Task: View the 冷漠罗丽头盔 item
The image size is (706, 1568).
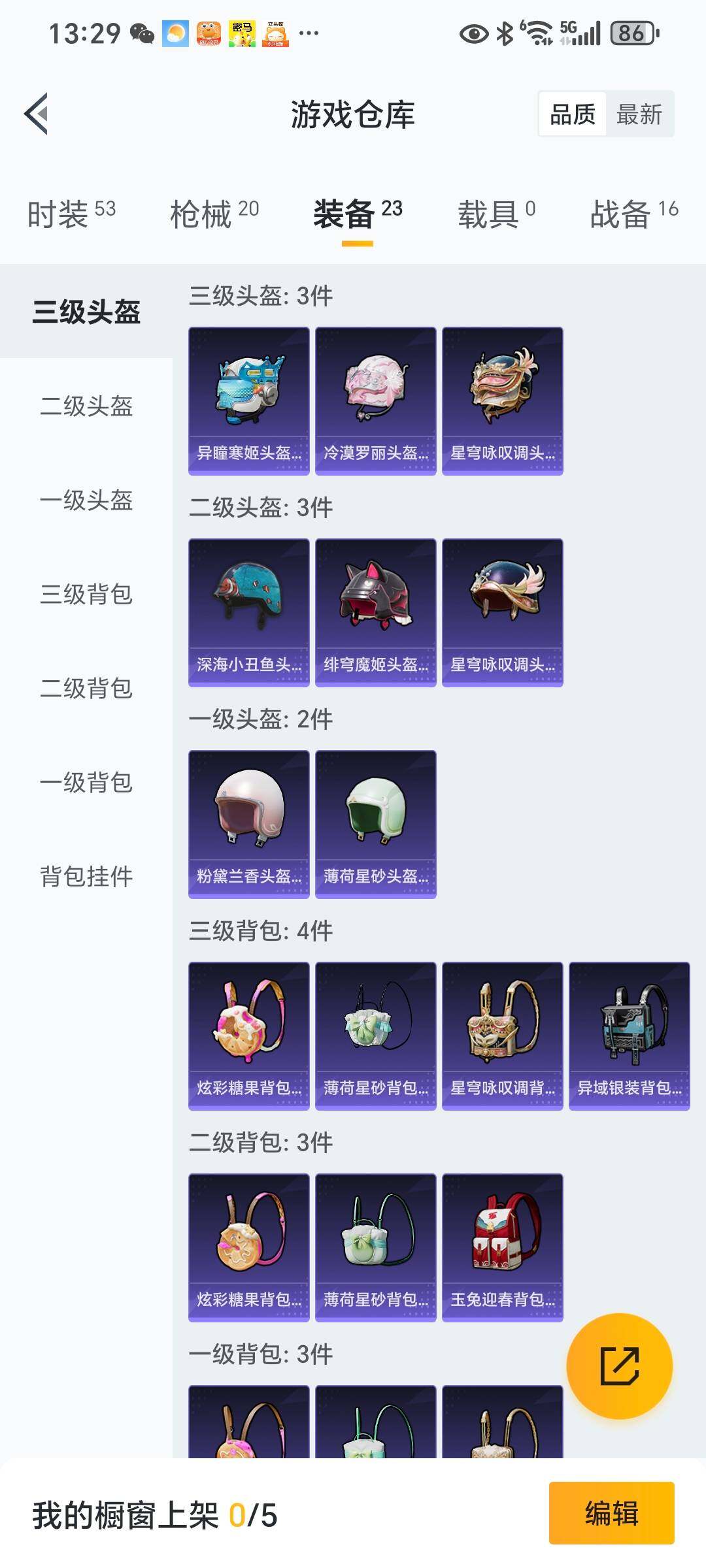Action: pyautogui.click(x=375, y=400)
